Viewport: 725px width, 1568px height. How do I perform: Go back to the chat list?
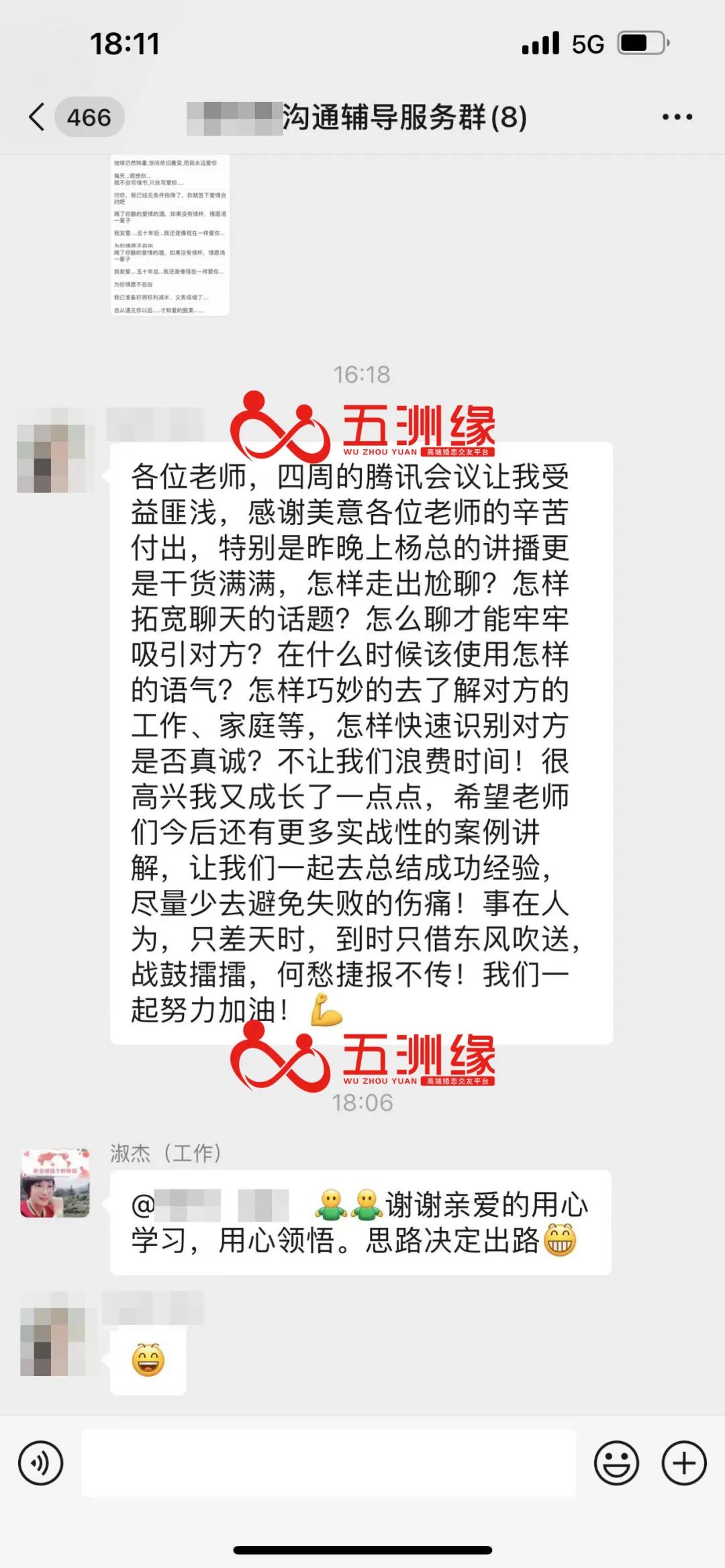38,117
